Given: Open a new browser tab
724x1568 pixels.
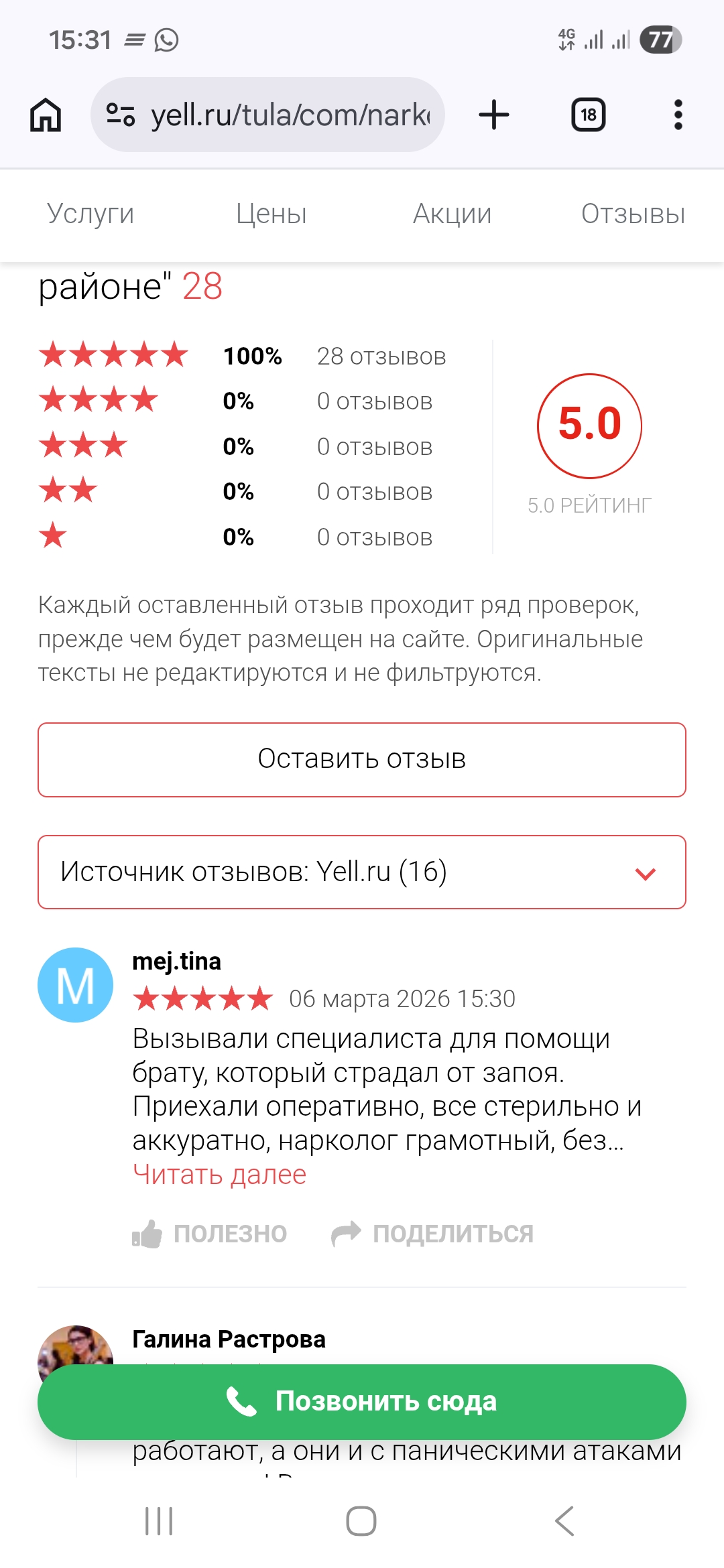Looking at the screenshot, I should 494,115.
